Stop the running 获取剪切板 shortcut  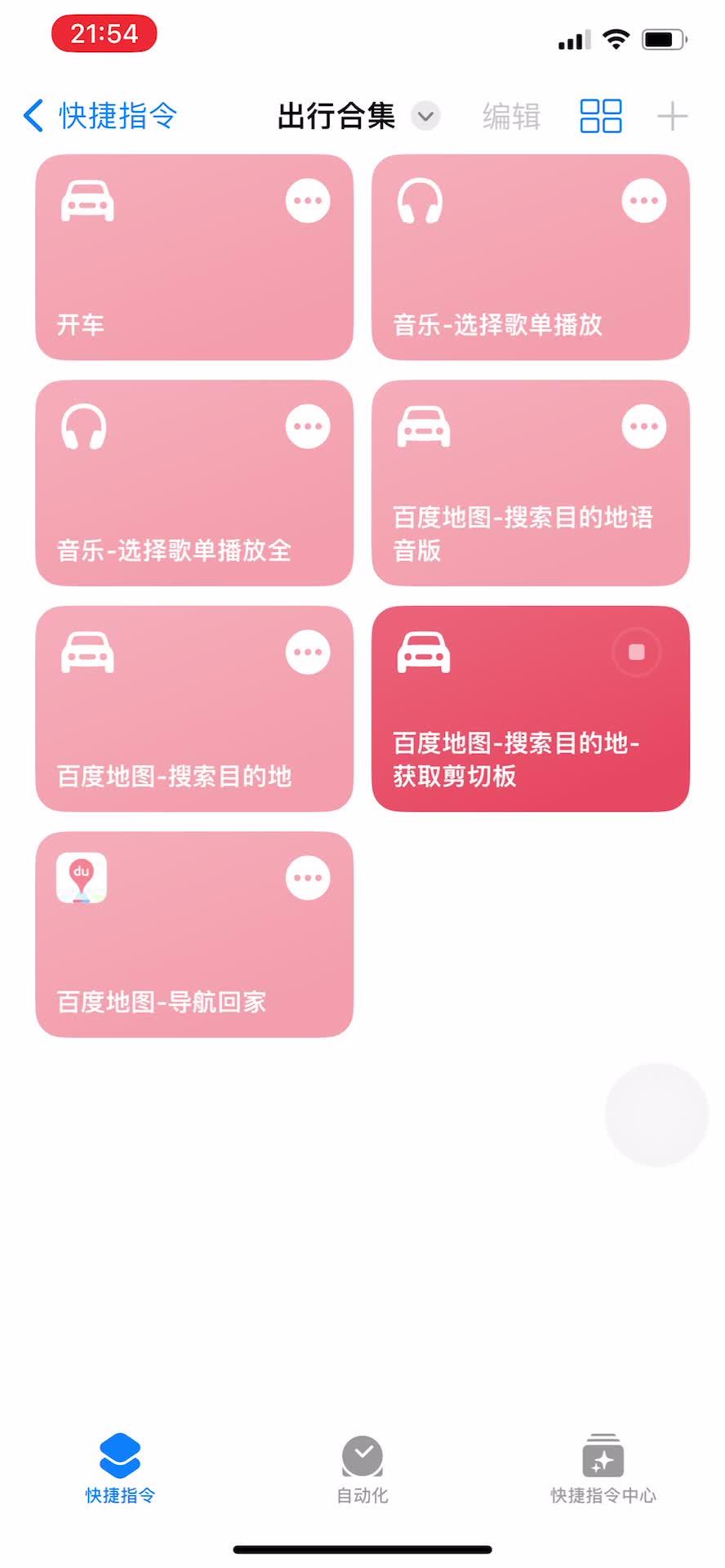[637, 653]
